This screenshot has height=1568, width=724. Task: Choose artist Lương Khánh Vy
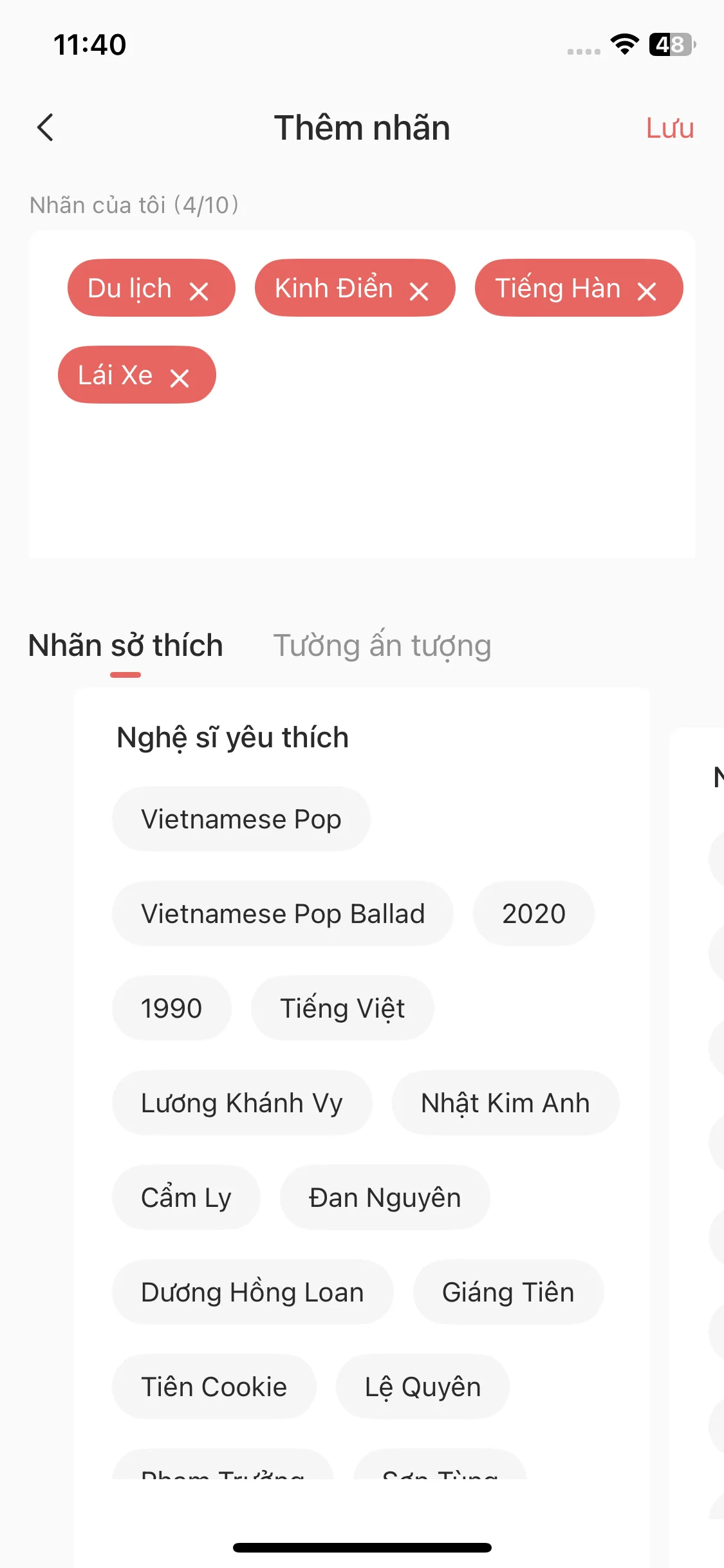242,1103
